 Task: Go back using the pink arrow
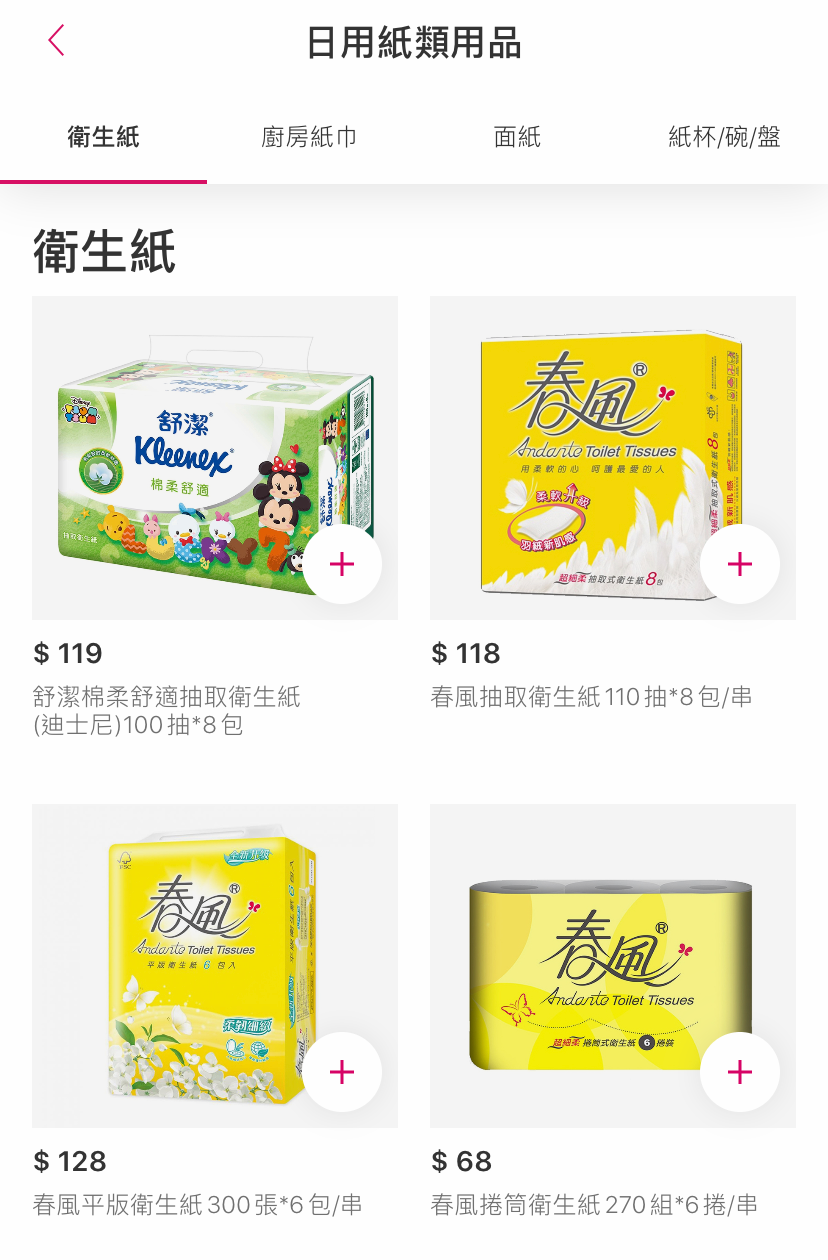pyautogui.click(x=56, y=41)
